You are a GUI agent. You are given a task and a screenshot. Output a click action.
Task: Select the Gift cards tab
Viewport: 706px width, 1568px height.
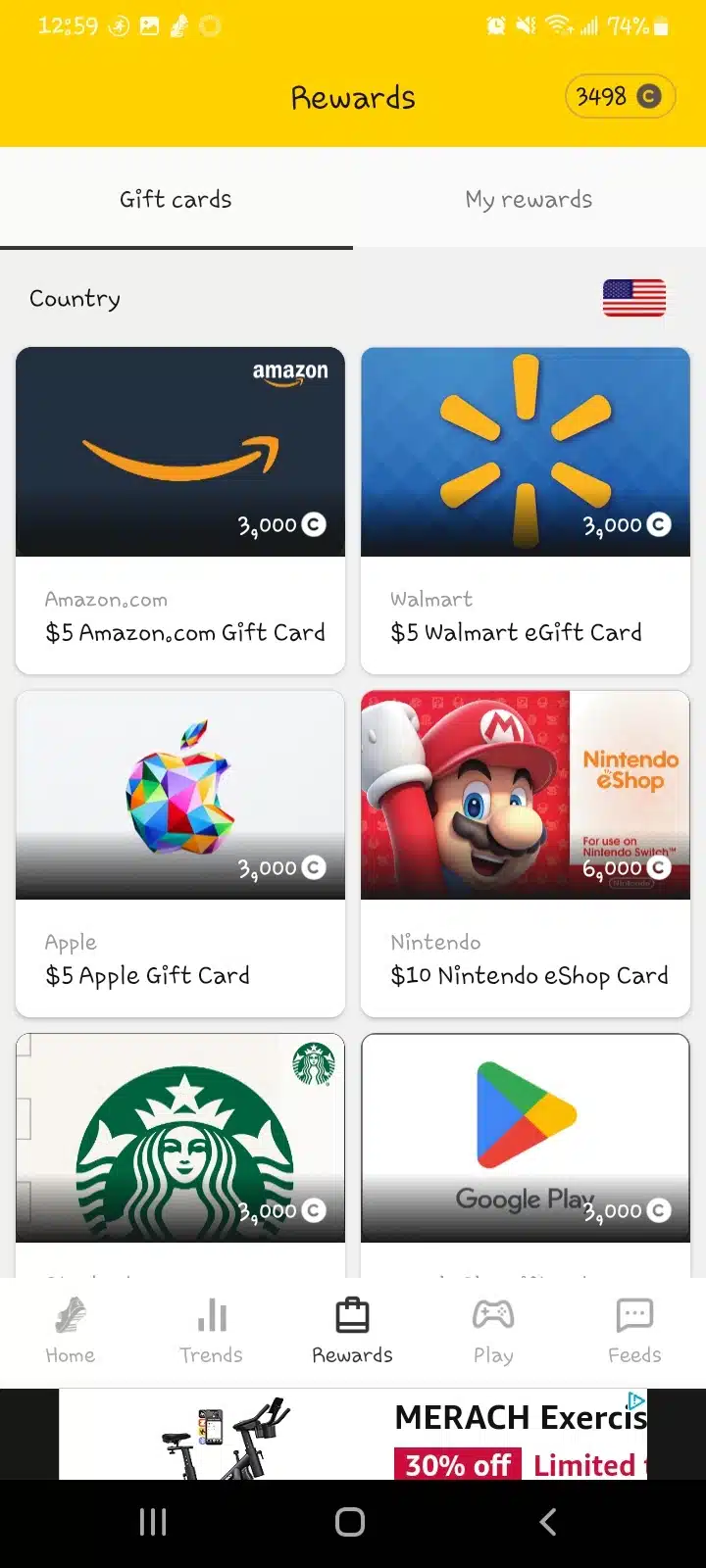pos(176,199)
